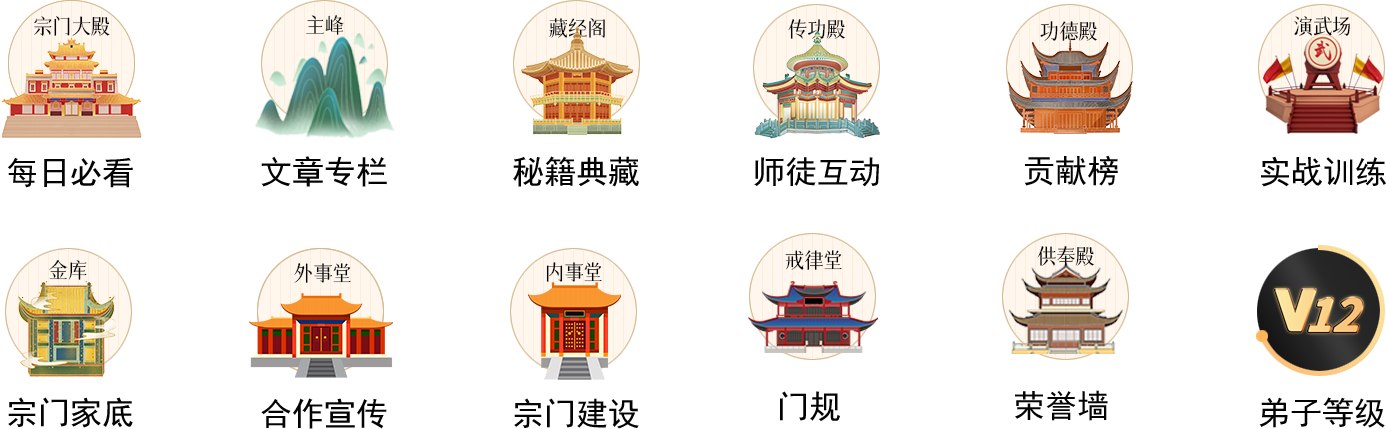Image resolution: width=1386 pixels, height=429 pixels.
Task: Open 宗门家底
Action: click(69, 318)
